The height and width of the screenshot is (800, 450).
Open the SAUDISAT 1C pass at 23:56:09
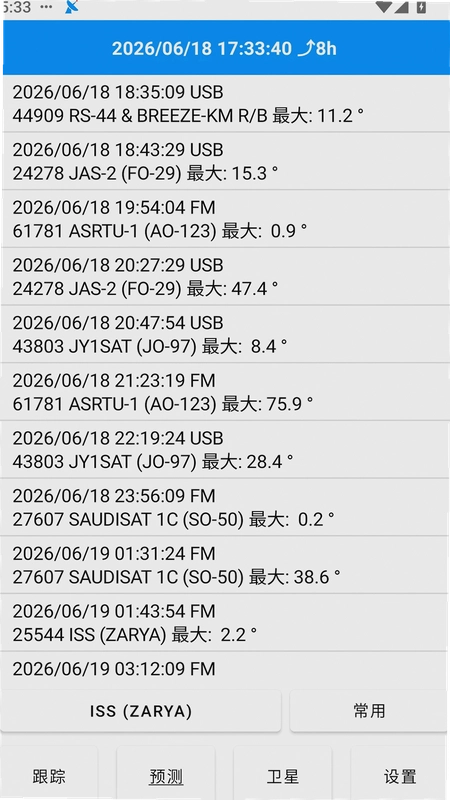(225, 507)
